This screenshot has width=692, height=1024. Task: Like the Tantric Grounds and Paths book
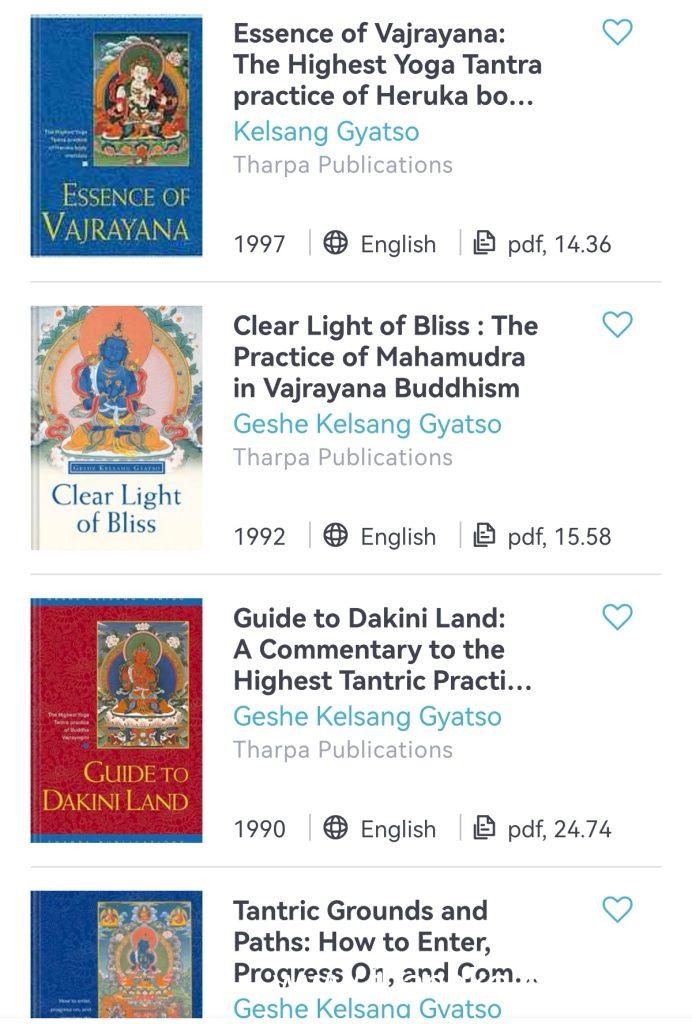point(617,910)
